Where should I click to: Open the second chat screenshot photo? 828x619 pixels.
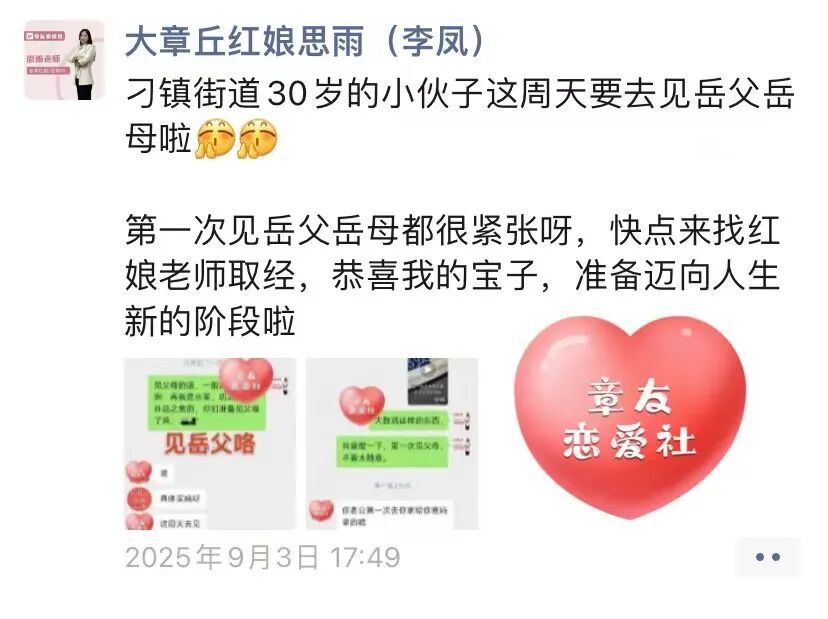pyautogui.click(x=392, y=443)
